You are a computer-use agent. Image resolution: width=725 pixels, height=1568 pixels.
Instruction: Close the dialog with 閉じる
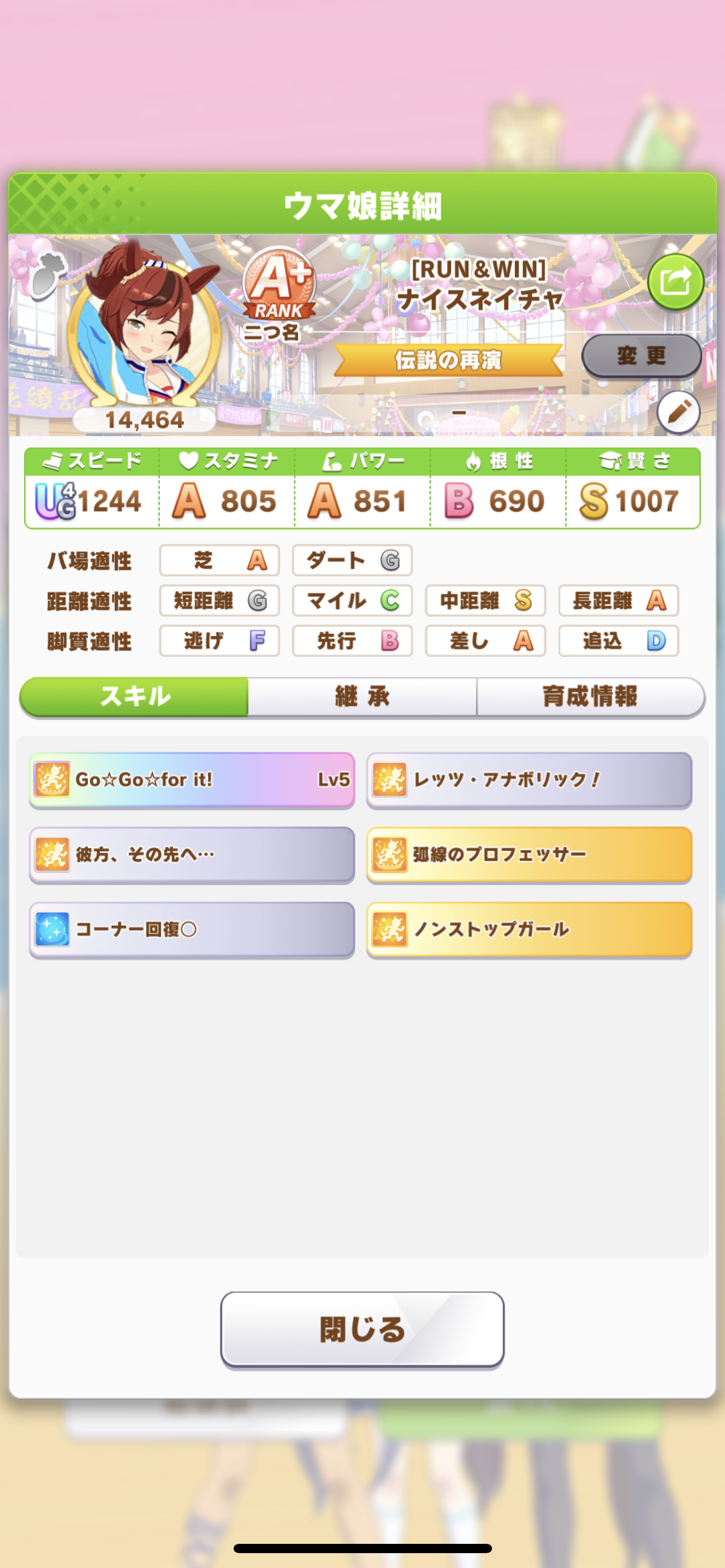pyautogui.click(x=362, y=1330)
